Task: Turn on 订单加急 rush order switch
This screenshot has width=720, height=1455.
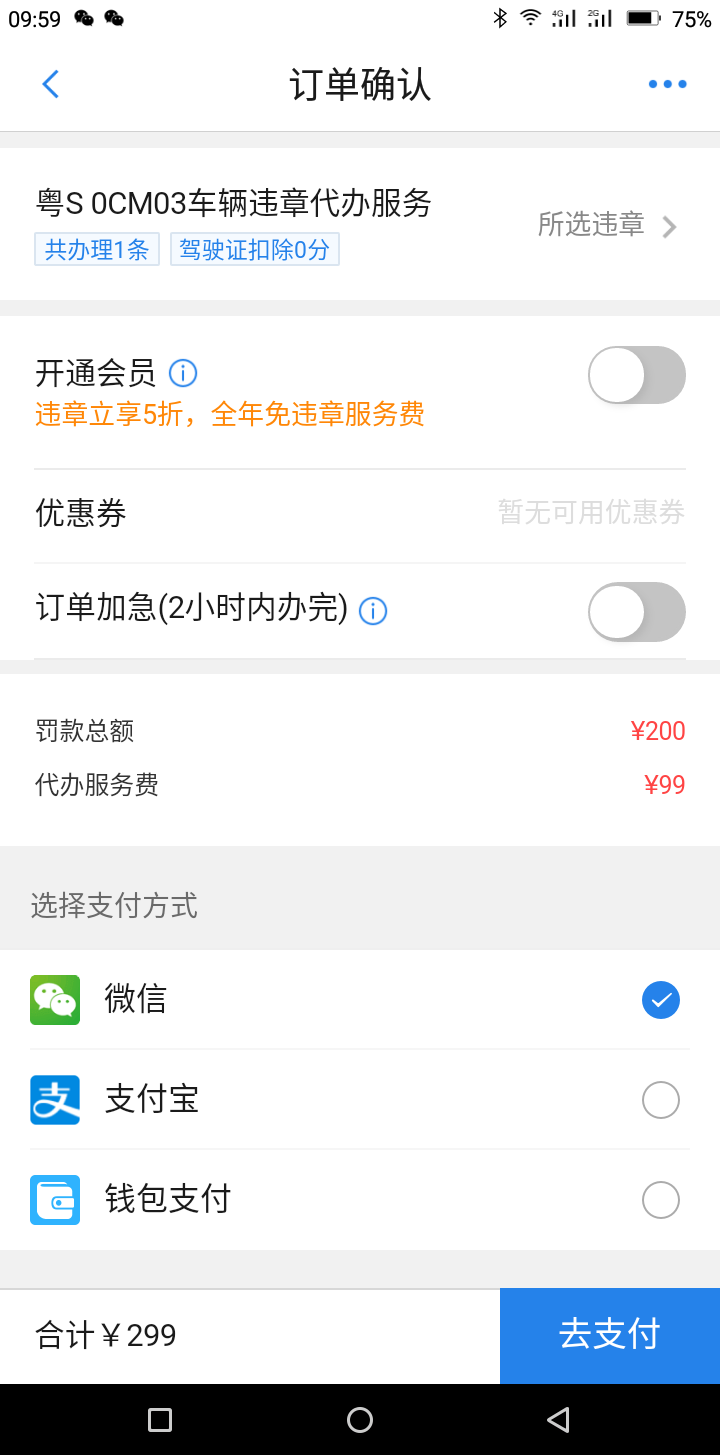Action: click(637, 611)
